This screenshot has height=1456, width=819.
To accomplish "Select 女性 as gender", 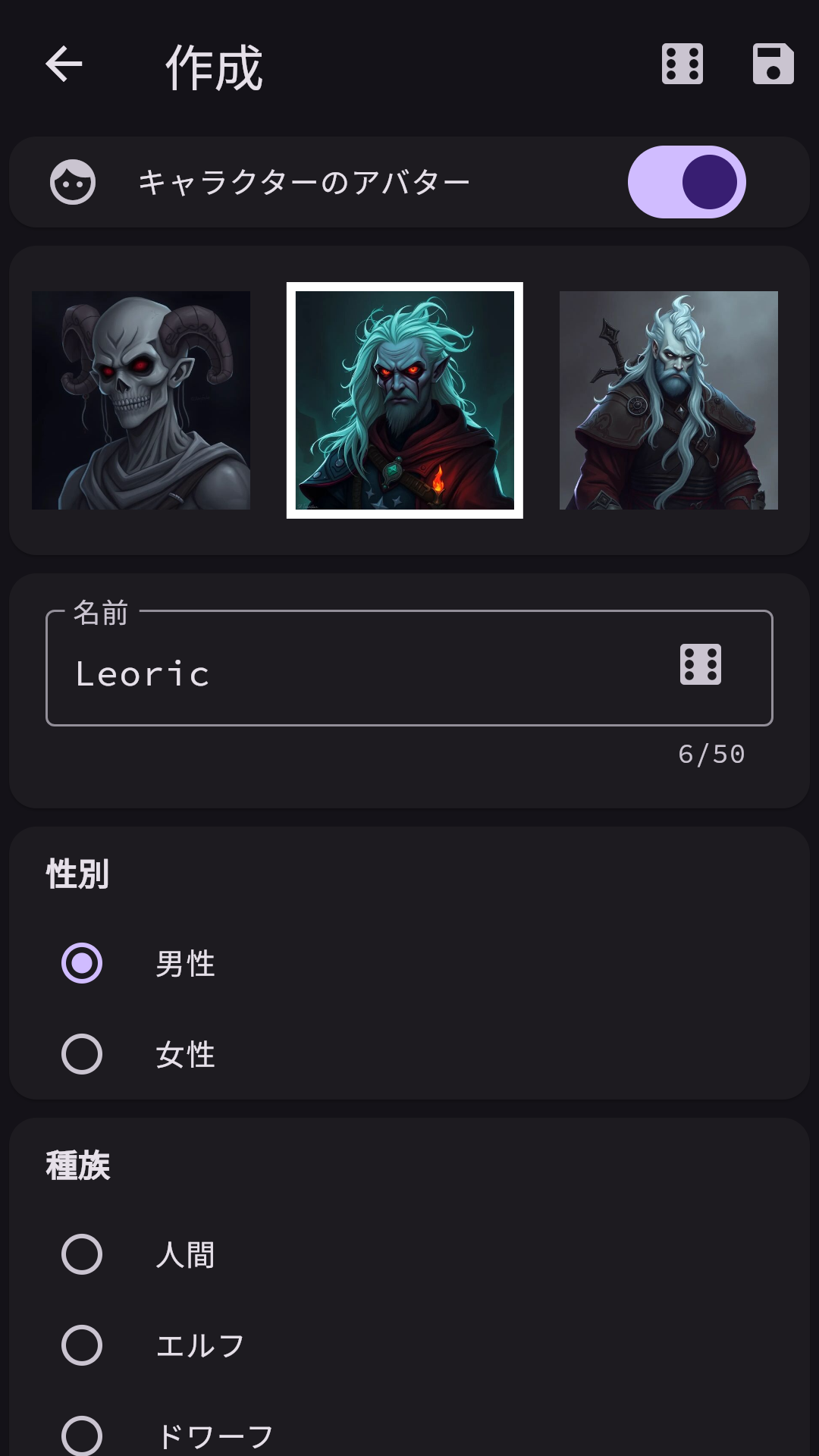I will (82, 1054).
